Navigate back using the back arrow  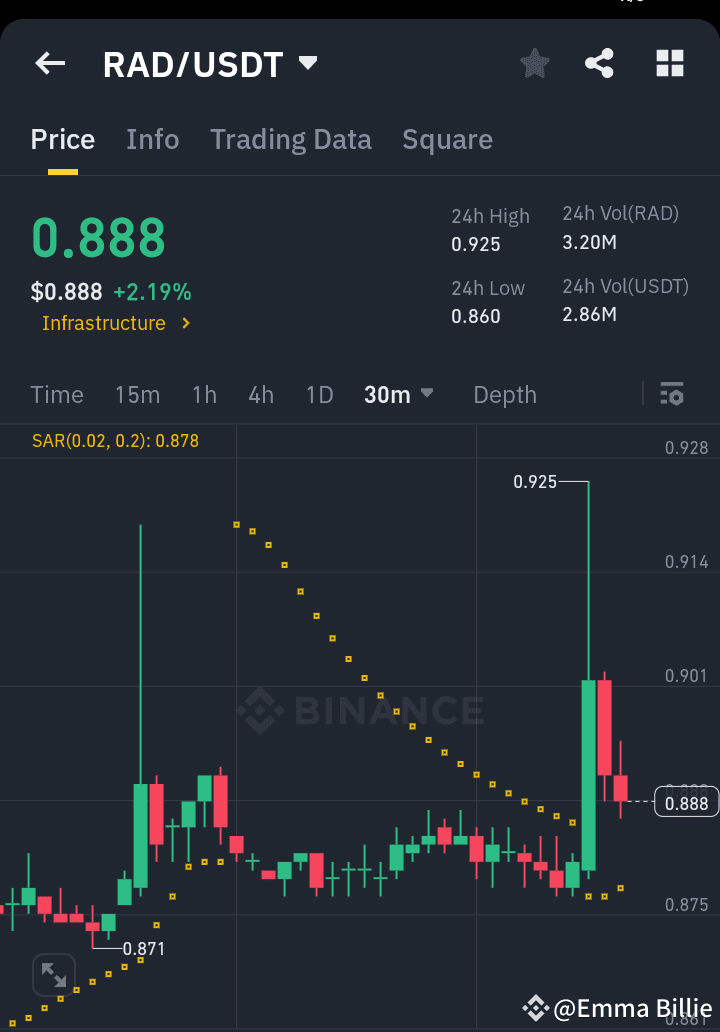click(x=49, y=63)
